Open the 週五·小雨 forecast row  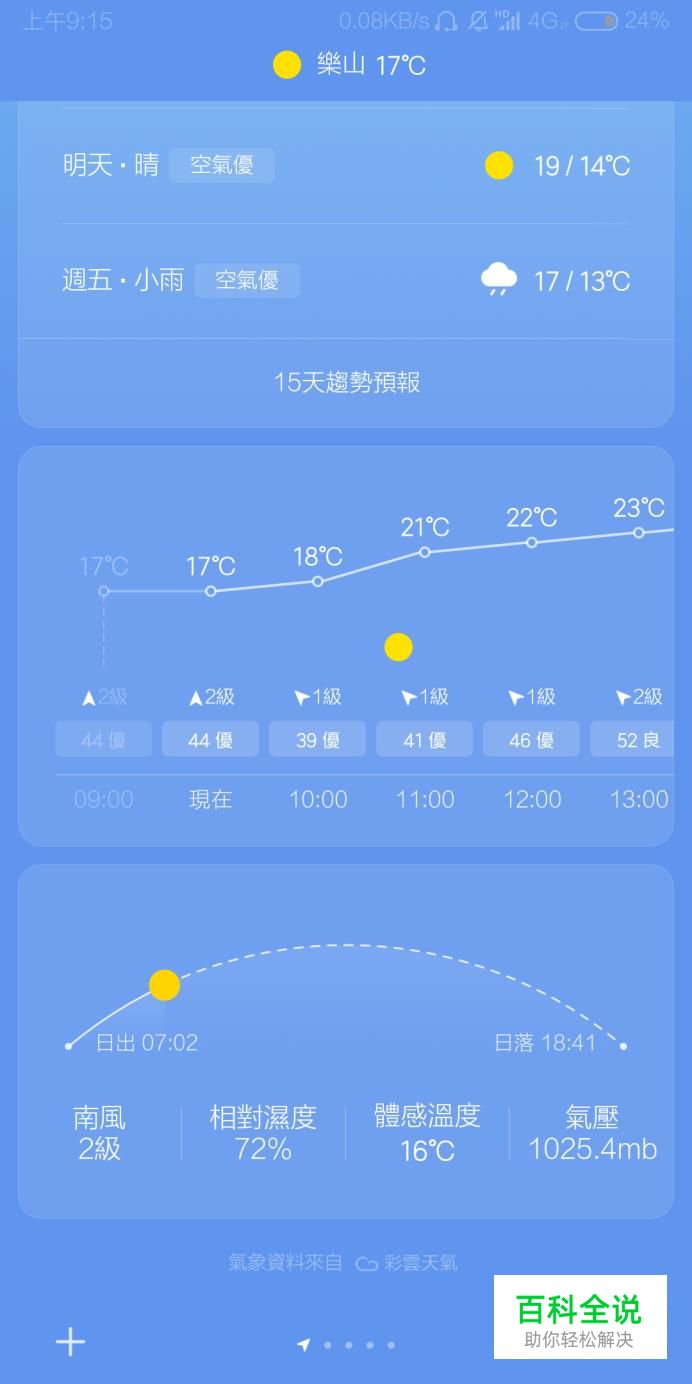[x=346, y=281]
